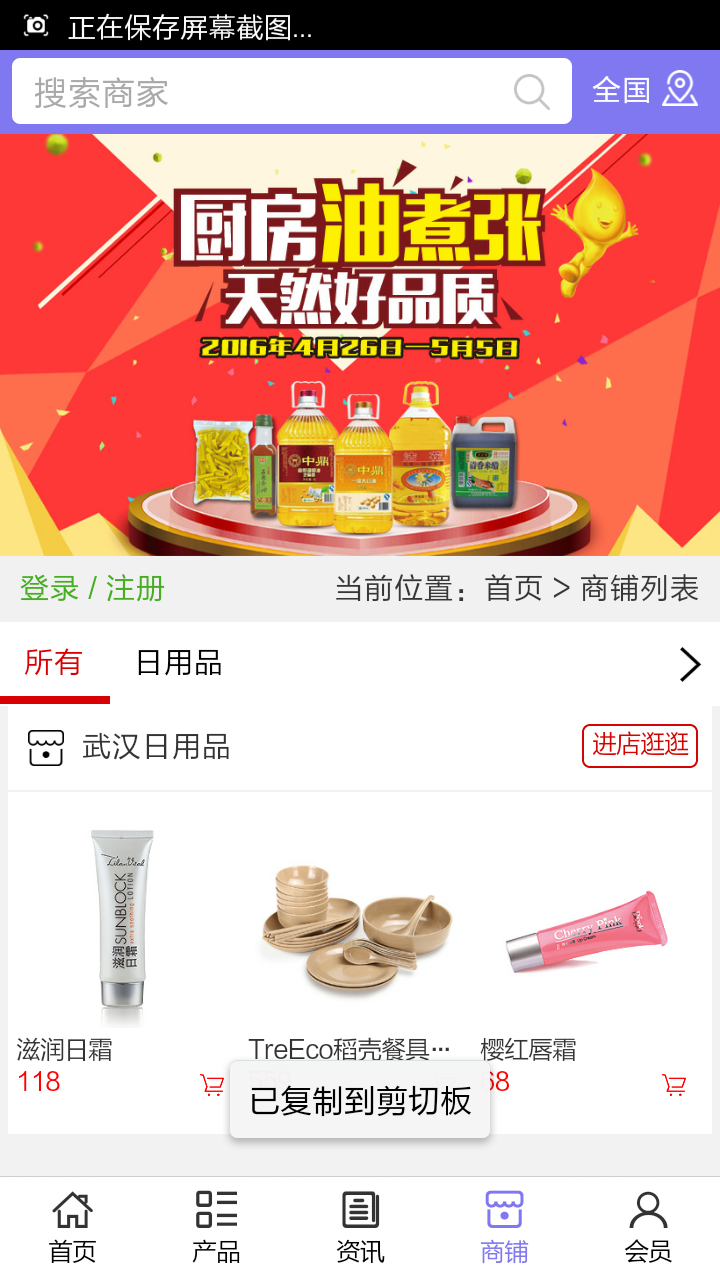The height and width of the screenshot is (1280, 720).
Task: Open the 资讯 bottom tab
Action: pos(360,1228)
